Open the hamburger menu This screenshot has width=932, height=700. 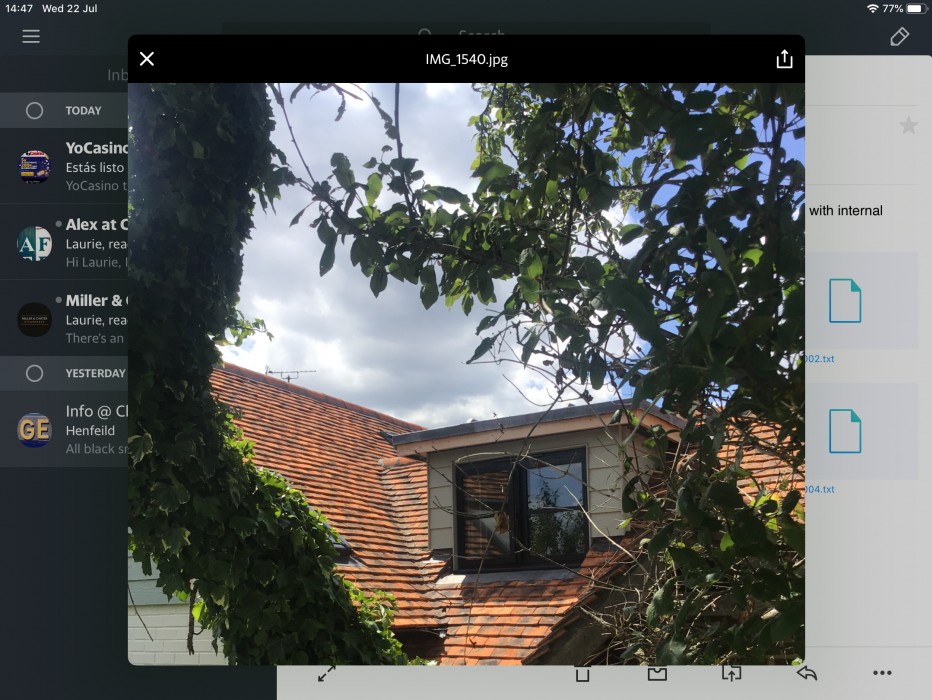click(x=31, y=36)
